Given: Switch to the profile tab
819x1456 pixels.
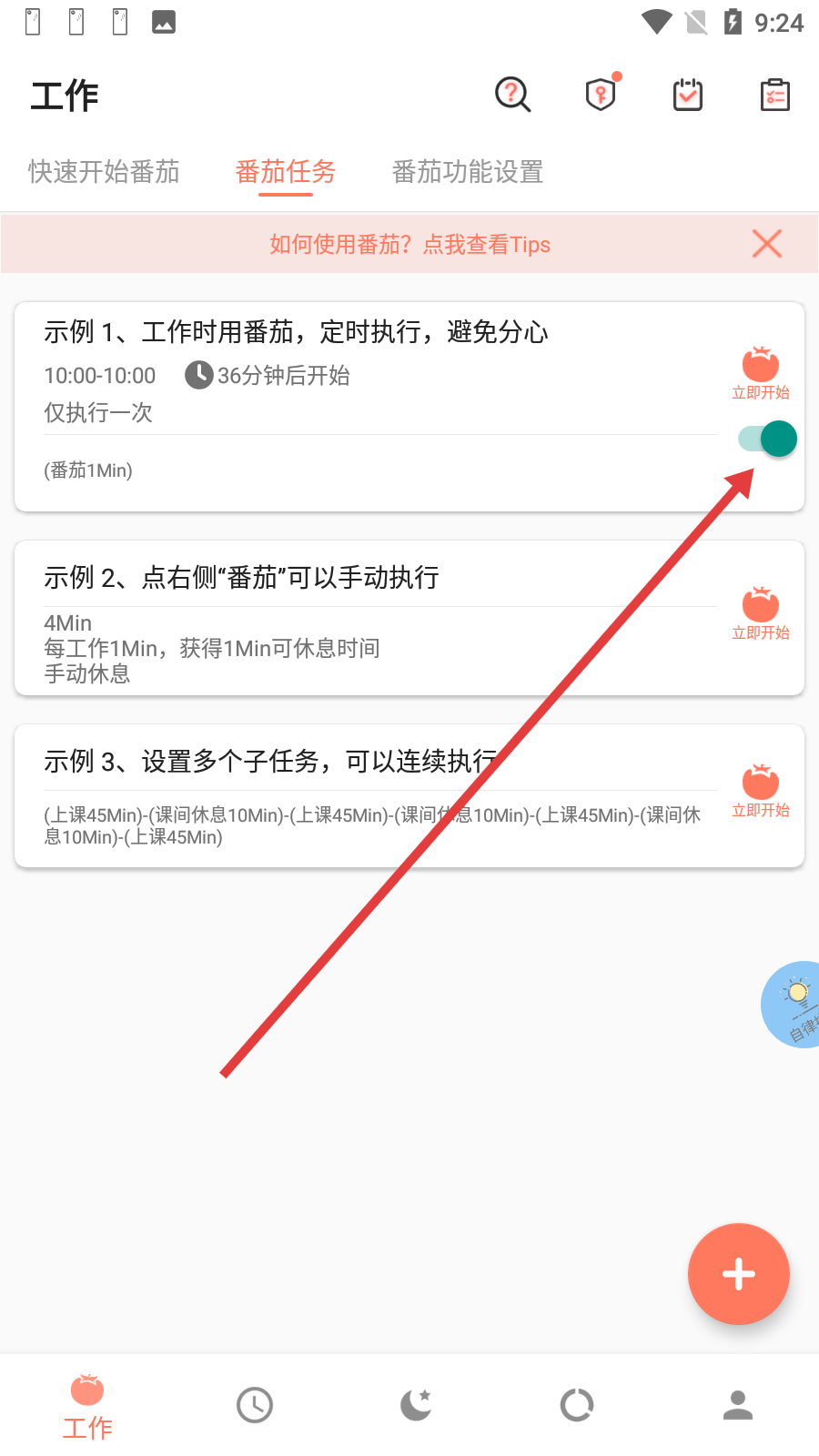Looking at the screenshot, I should pyautogui.click(x=738, y=1405).
